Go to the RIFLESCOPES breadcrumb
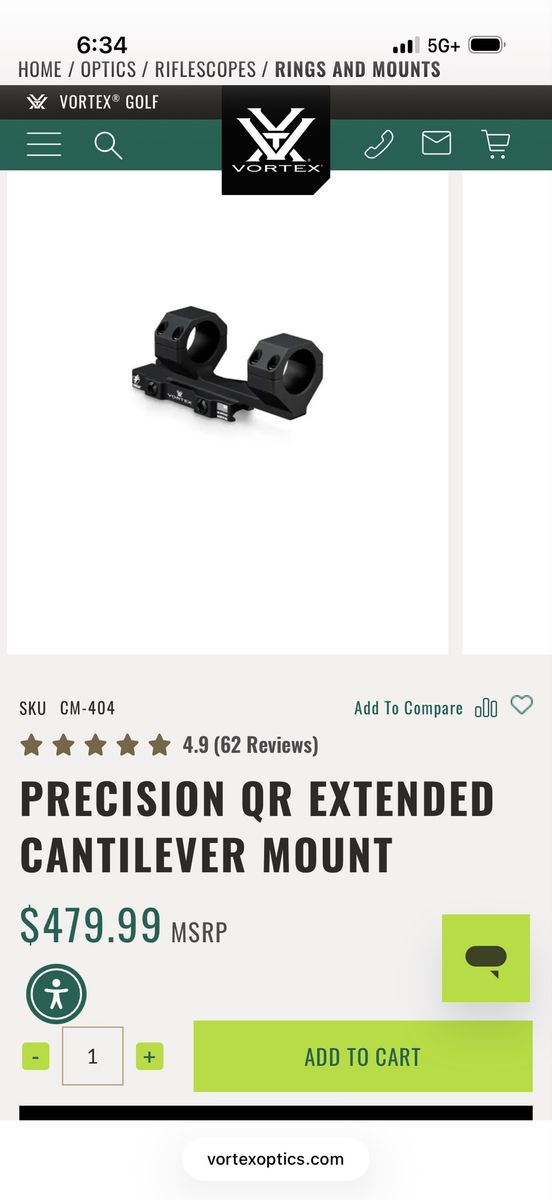The image size is (552, 1200). (x=205, y=70)
